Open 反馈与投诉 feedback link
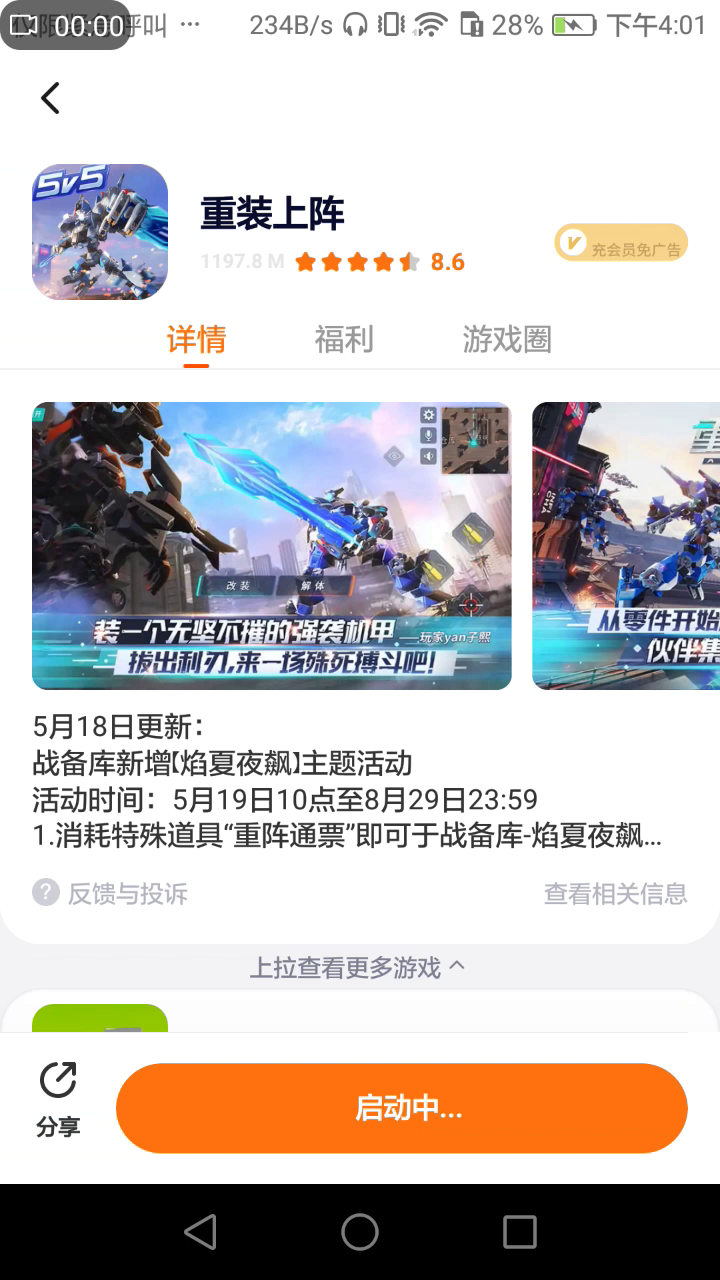The width and height of the screenshot is (720, 1280). click(x=110, y=893)
